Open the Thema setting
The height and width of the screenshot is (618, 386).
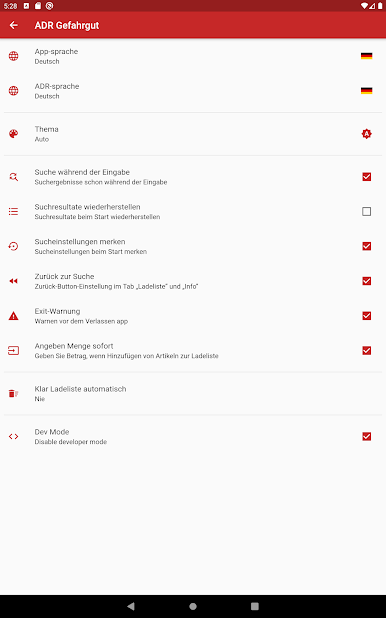193,134
